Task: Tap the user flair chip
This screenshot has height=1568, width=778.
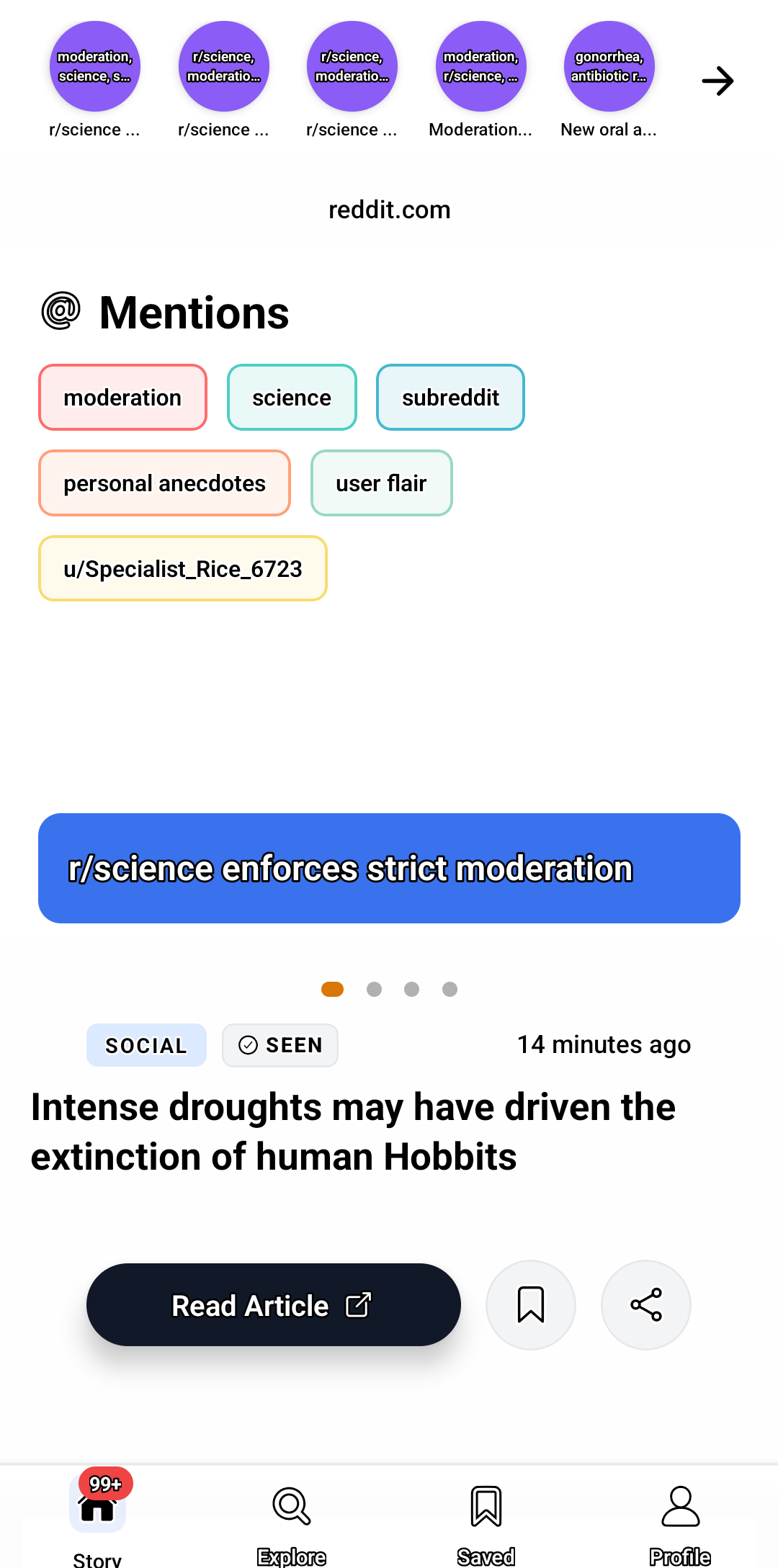Action: coord(381,483)
